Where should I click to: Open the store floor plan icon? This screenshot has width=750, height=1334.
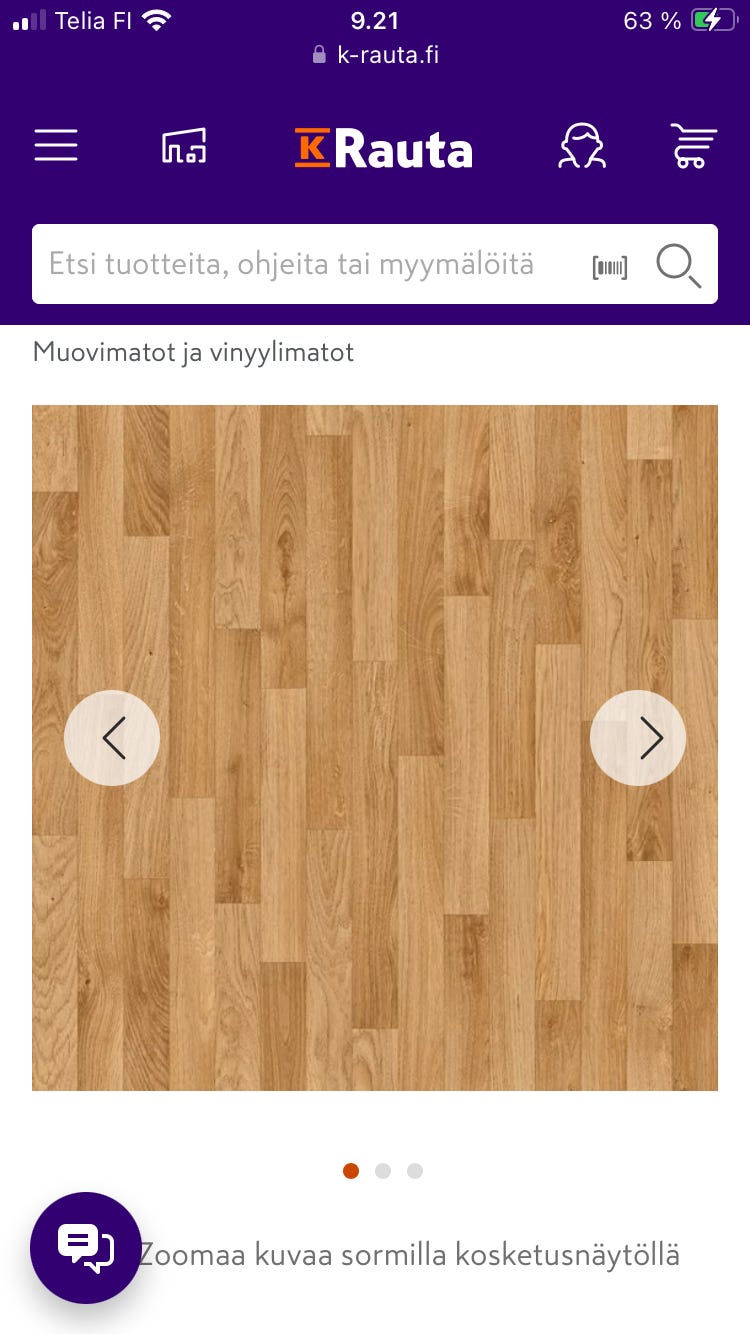pyautogui.click(x=184, y=146)
